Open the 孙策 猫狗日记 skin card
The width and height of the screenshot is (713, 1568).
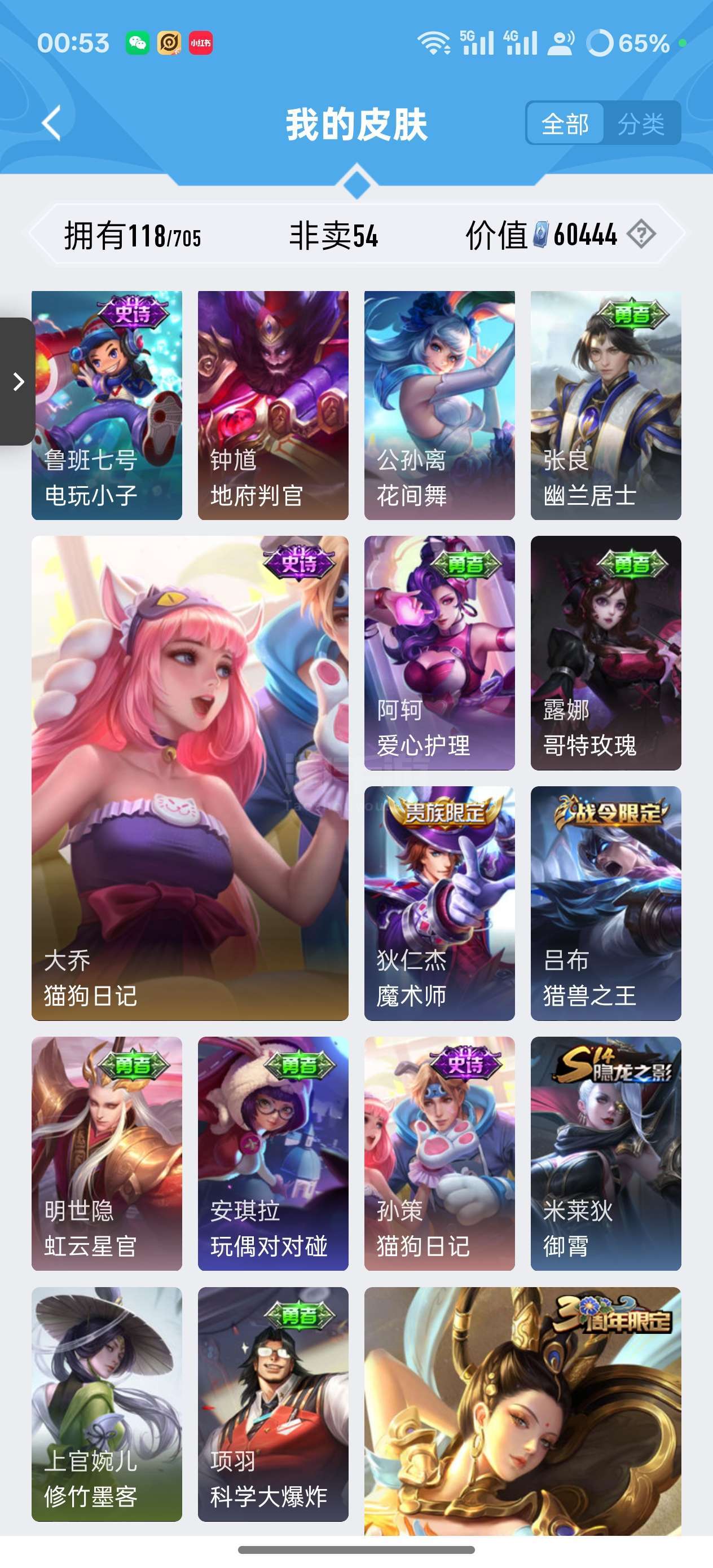coord(439,1153)
